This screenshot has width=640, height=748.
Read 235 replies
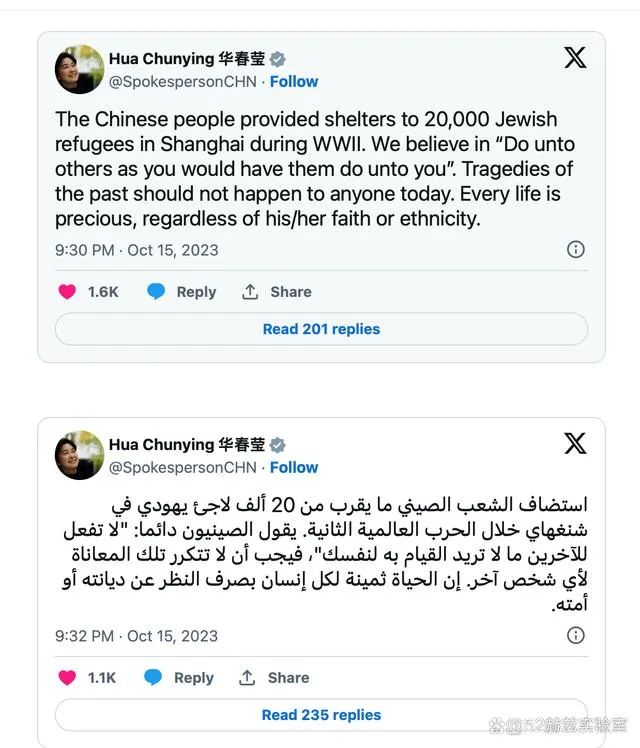pyautogui.click(x=321, y=715)
